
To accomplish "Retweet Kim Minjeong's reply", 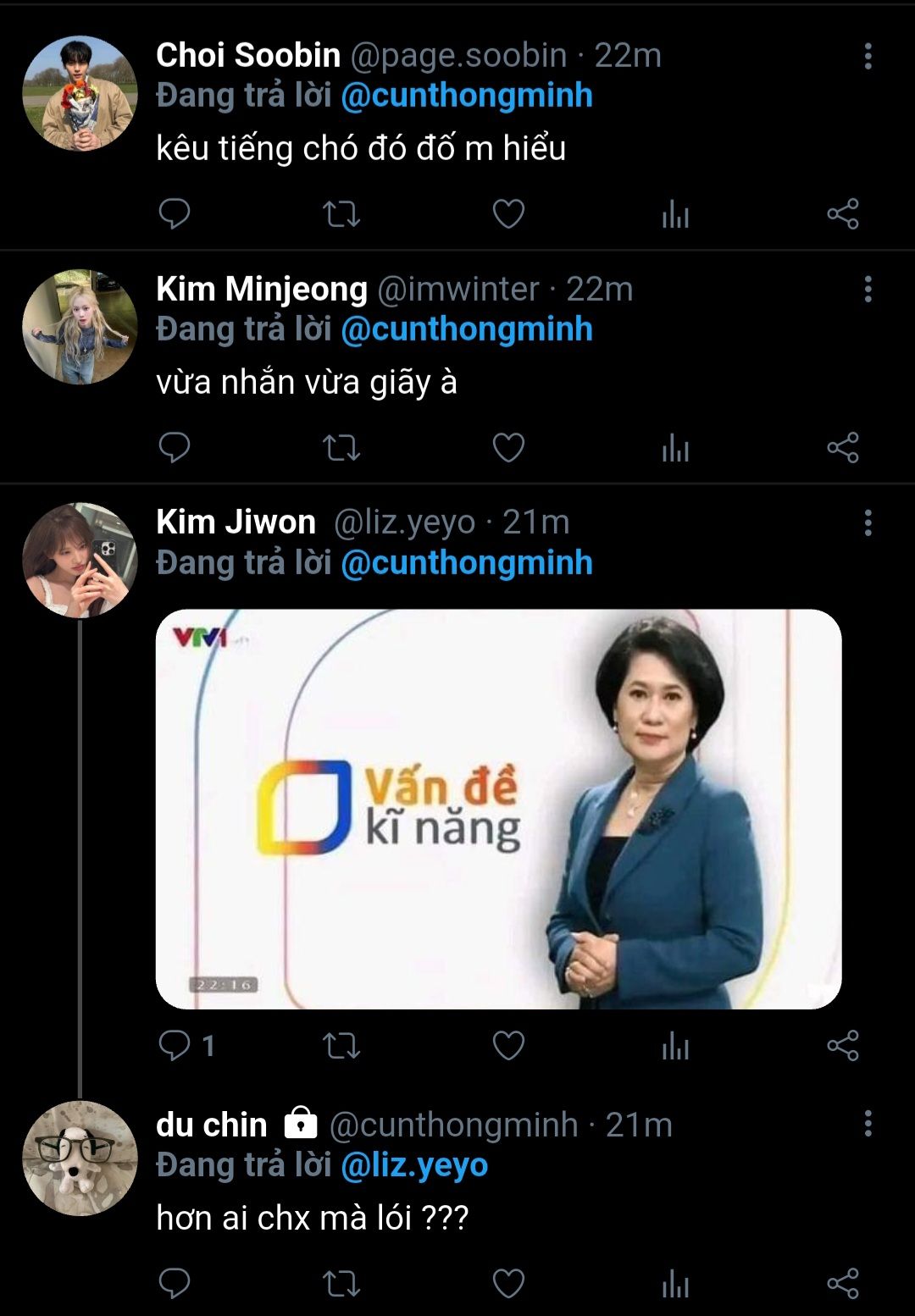I will click(x=341, y=447).
